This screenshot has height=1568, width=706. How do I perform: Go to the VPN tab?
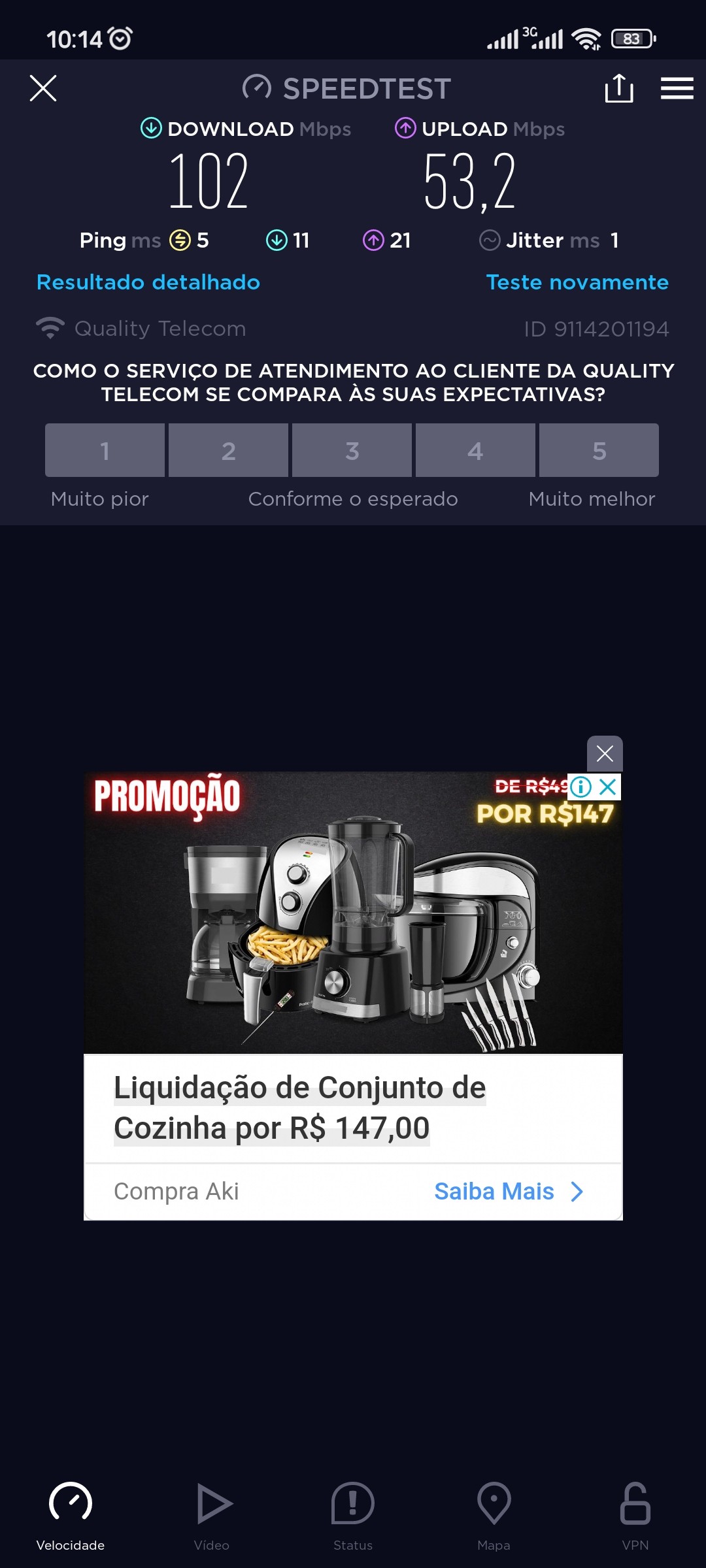pyautogui.click(x=635, y=1516)
